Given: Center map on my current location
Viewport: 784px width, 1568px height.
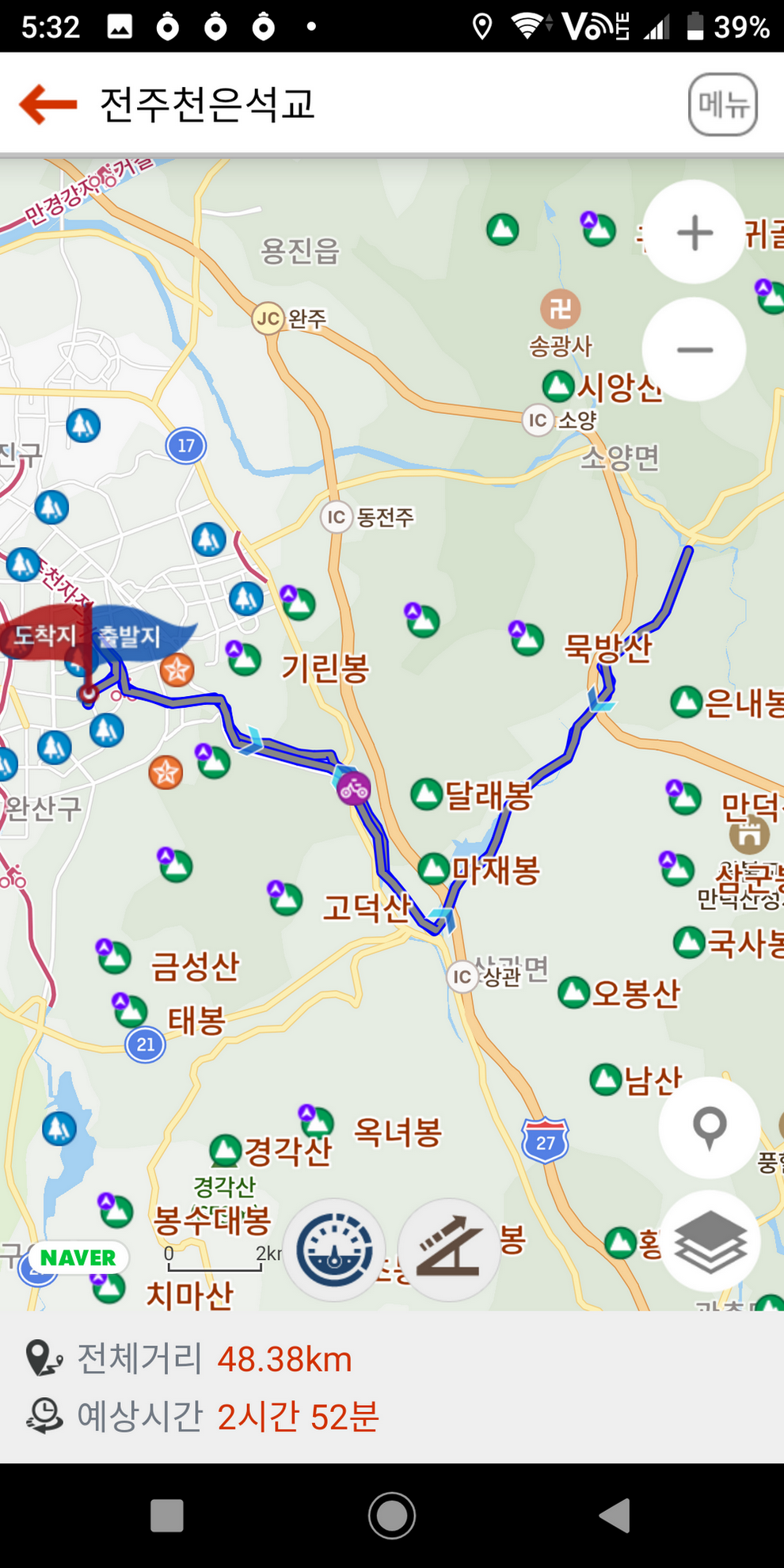Looking at the screenshot, I should pos(709,1127).
